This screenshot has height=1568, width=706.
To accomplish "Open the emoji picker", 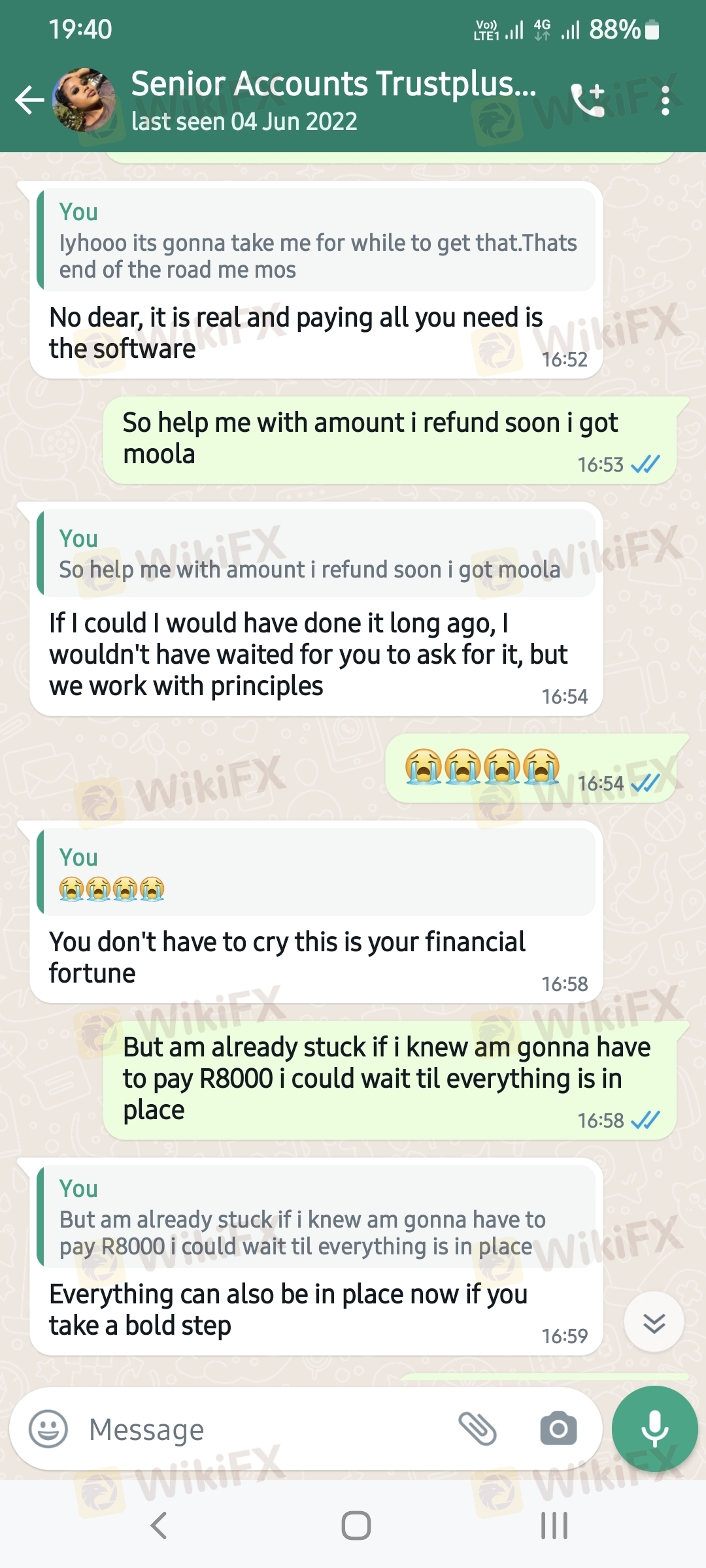I will (48, 1429).
